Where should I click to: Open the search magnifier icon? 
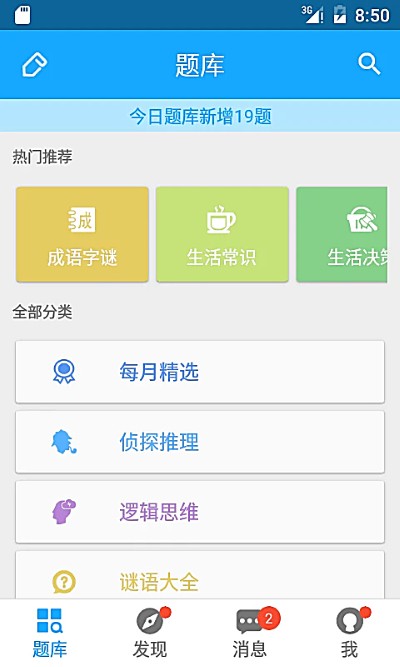(369, 64)
